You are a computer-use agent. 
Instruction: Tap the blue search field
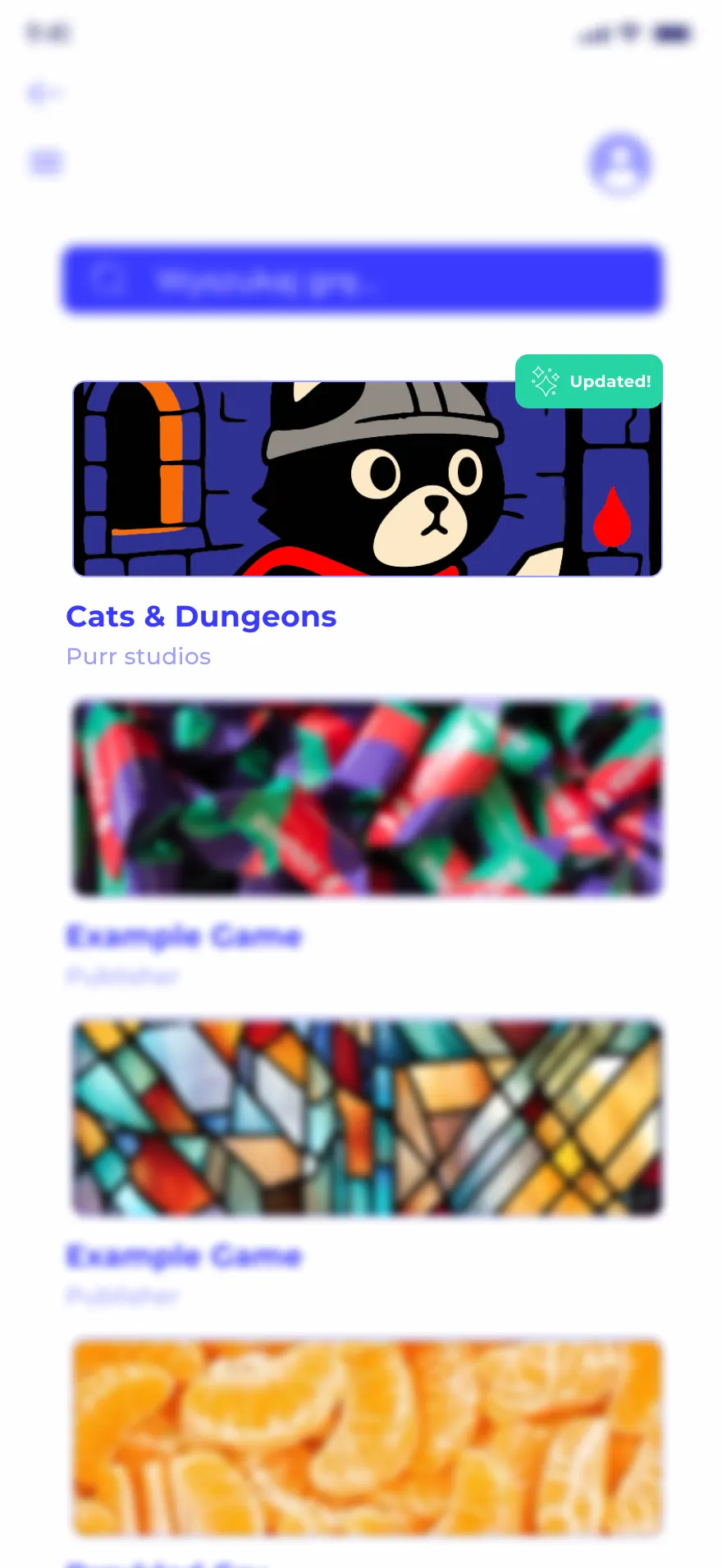tap(362, 280)
